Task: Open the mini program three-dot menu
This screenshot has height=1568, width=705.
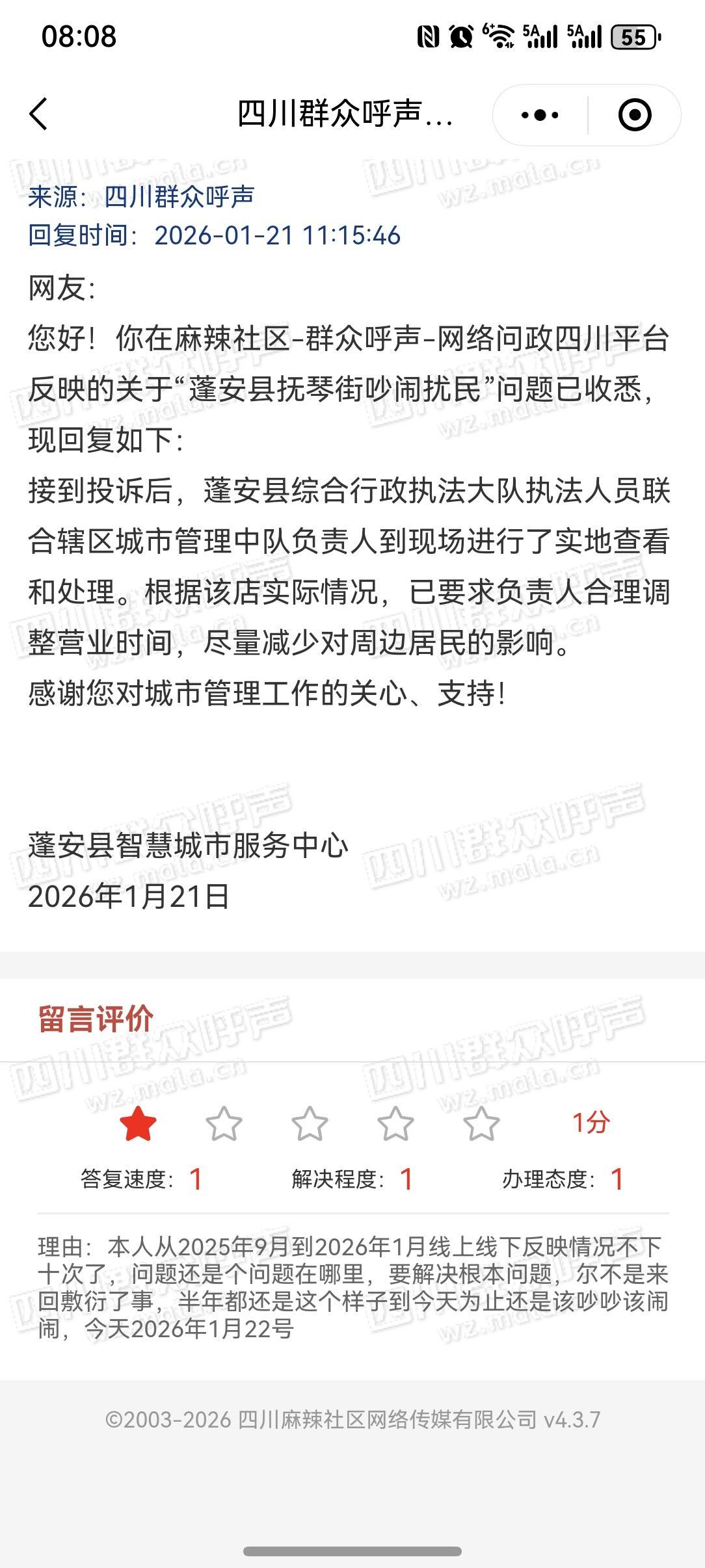Action: 540,115
